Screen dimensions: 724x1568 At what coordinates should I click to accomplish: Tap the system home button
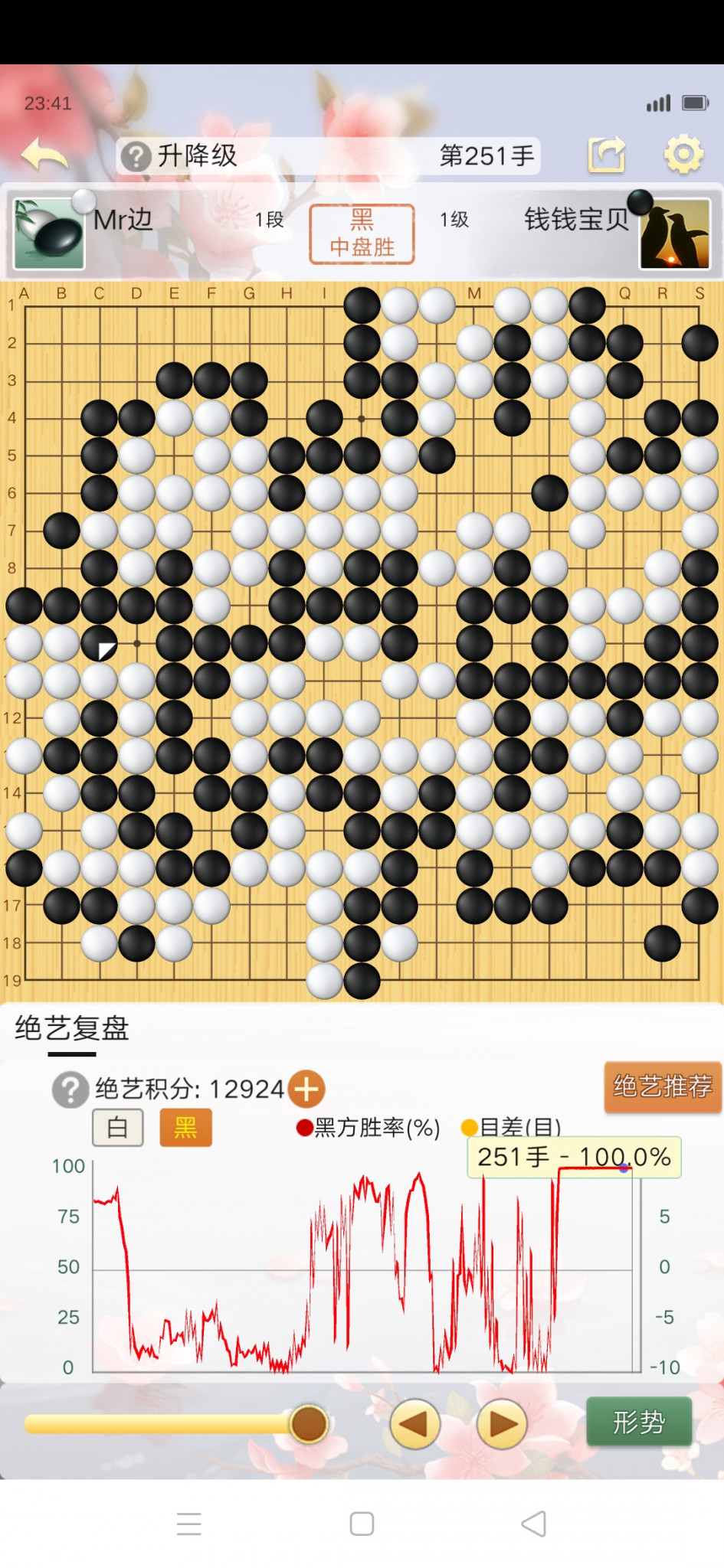362,1524
